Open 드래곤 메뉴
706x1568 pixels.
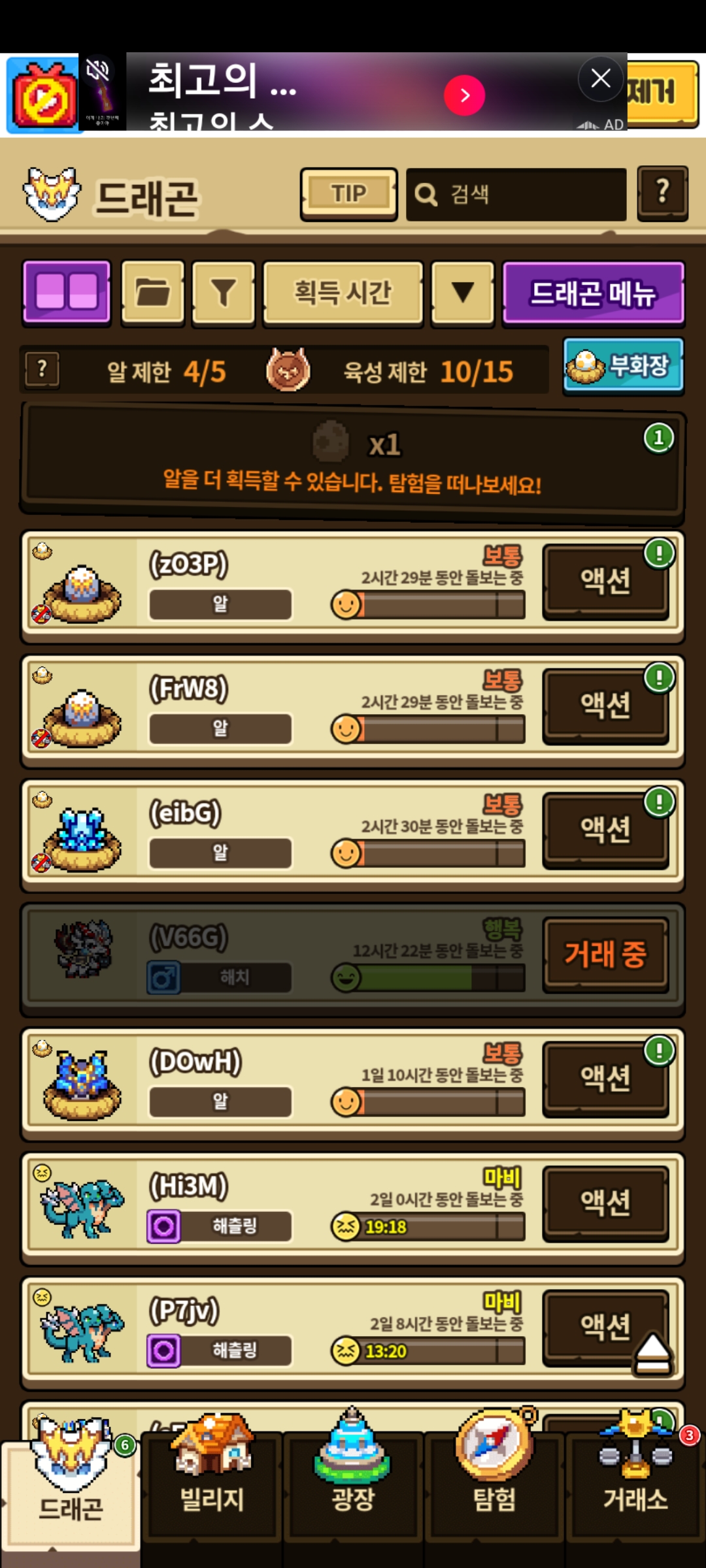pyautogui.click(x=593, y=293)
